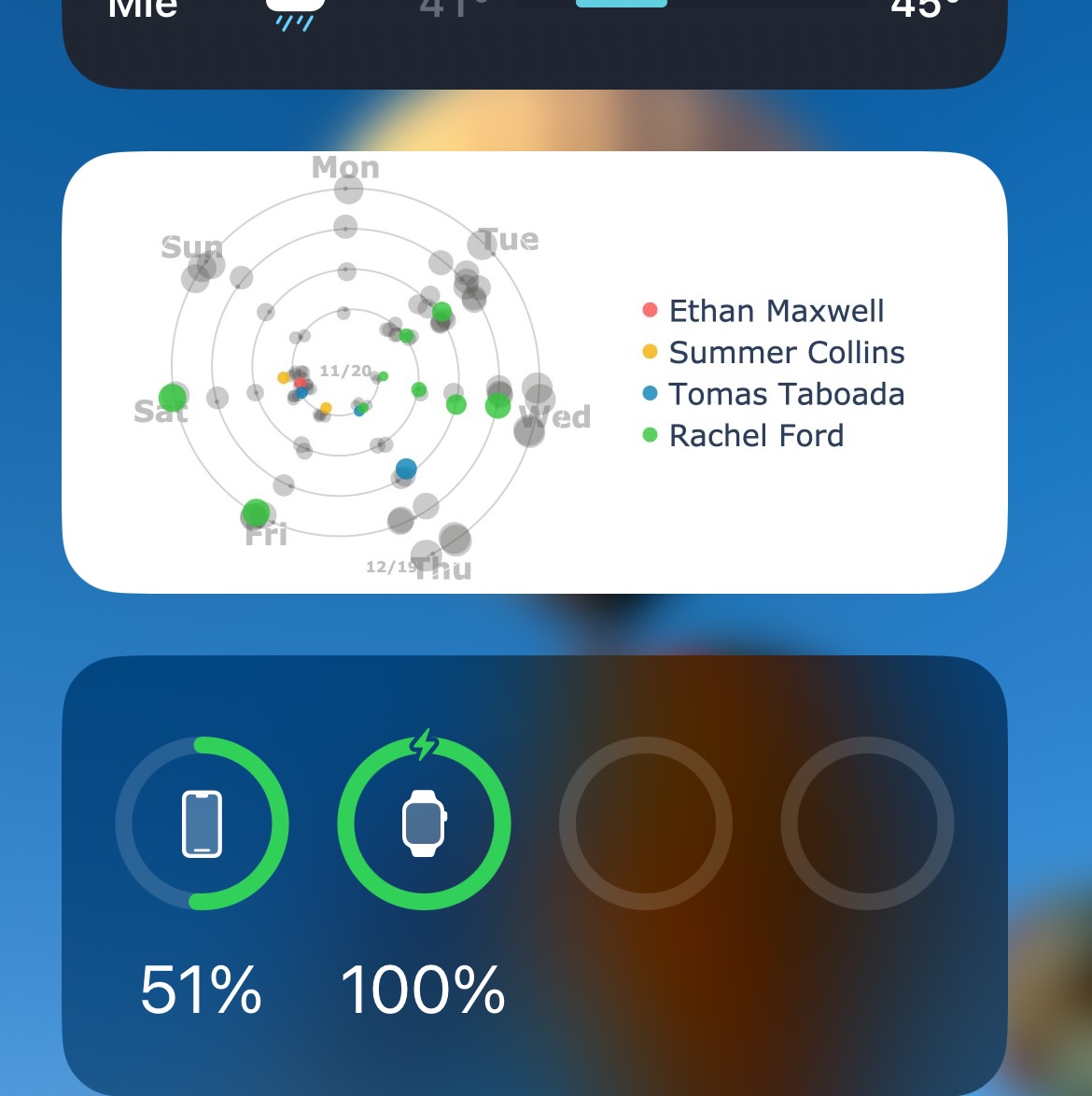Screen dimensions: 1092x1096
Task: Select the Sat label on the chart
Action: click(161, 412)
